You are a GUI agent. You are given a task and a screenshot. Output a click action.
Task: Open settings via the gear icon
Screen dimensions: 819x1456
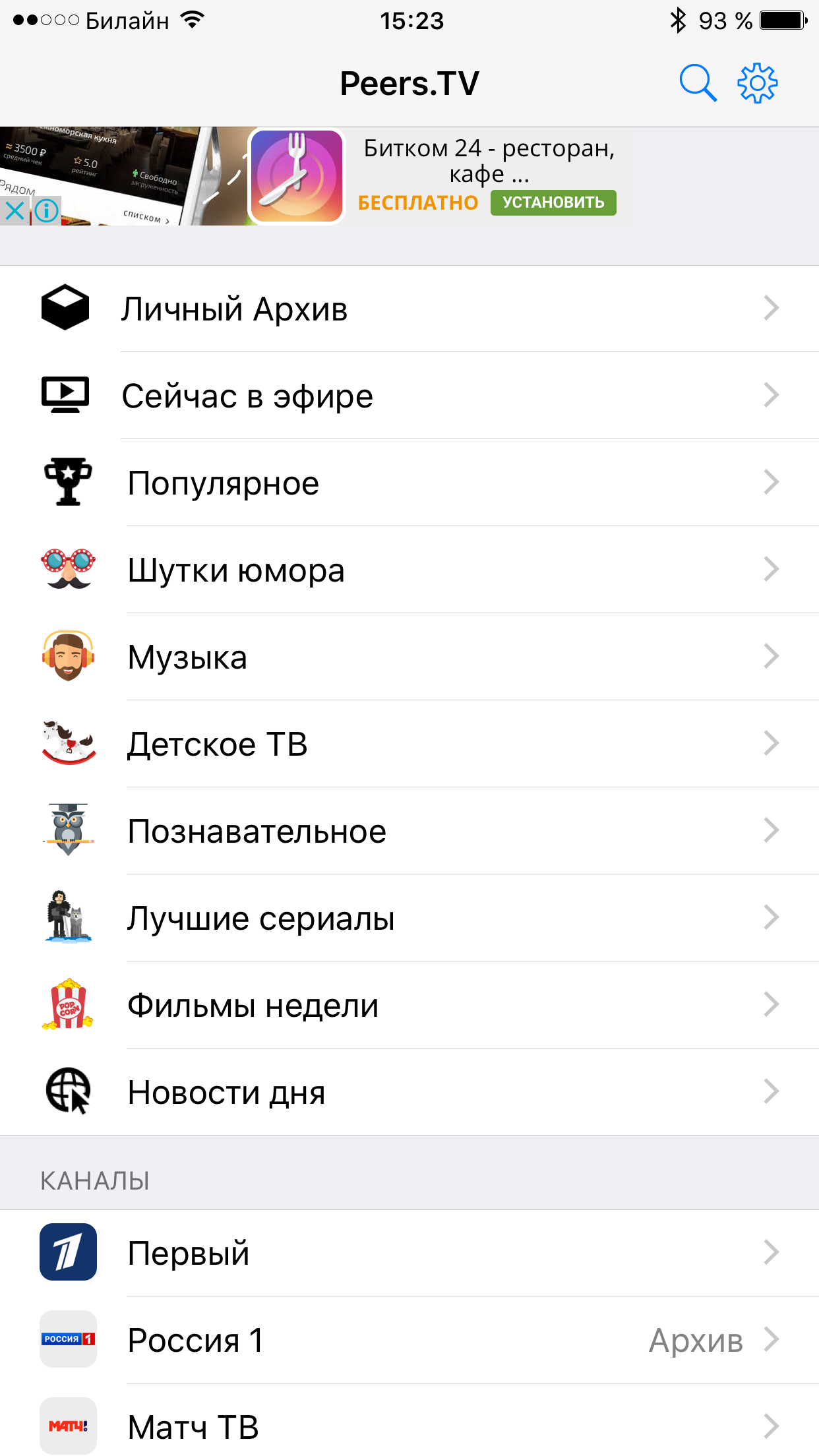[x=757, y=83]
